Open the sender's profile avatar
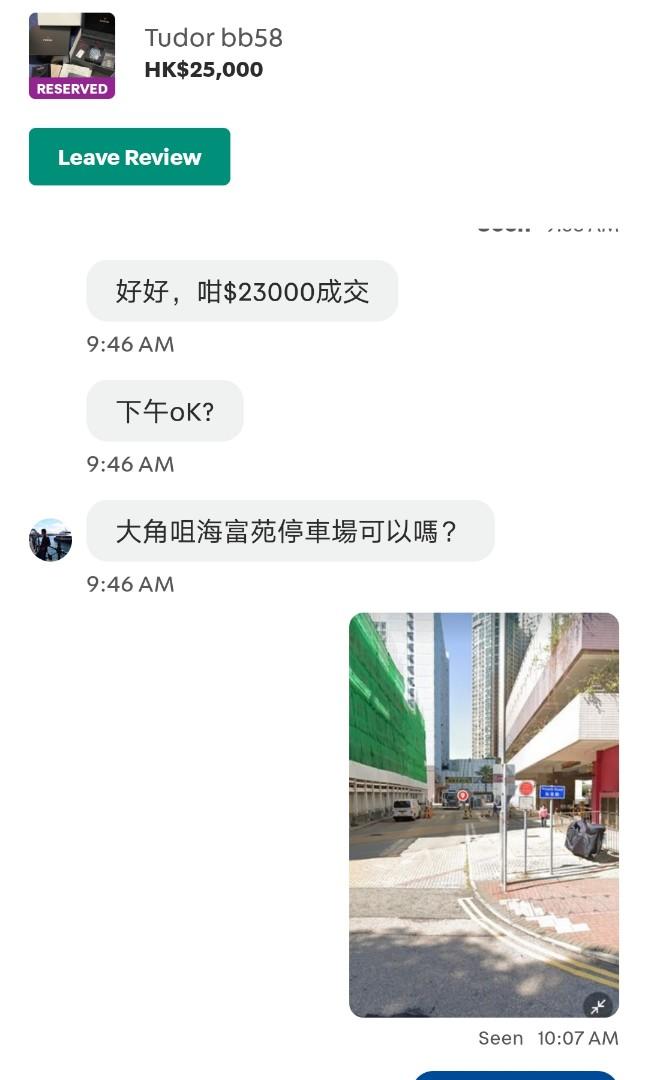Viewport: 648px width, 1080px height. (x=50, y=540)
